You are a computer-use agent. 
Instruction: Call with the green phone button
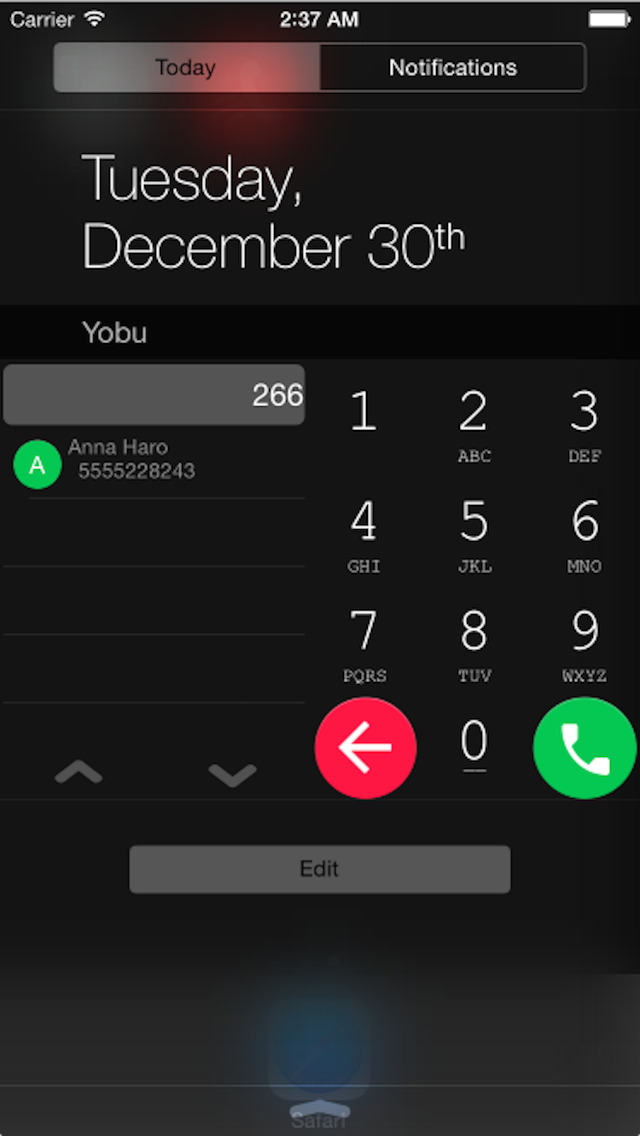(x=585, y=748)
